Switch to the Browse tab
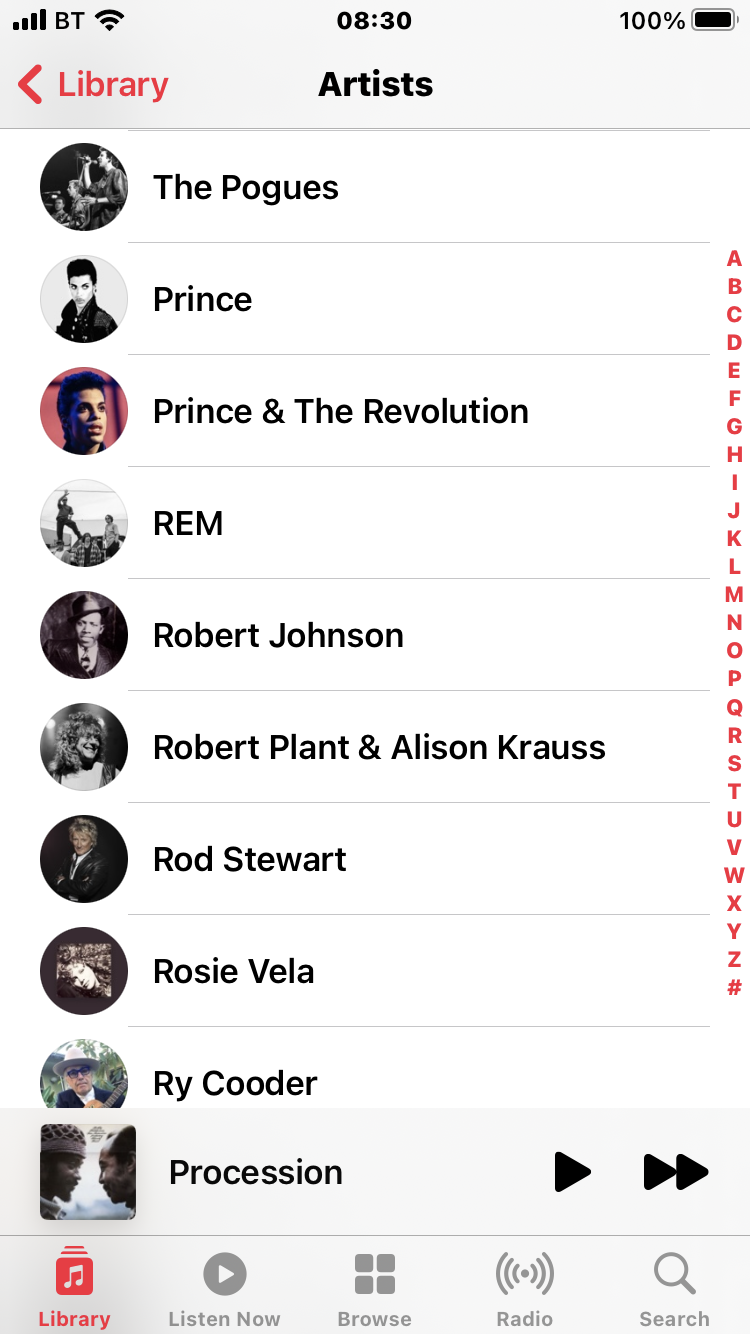 pos(375,1290)
